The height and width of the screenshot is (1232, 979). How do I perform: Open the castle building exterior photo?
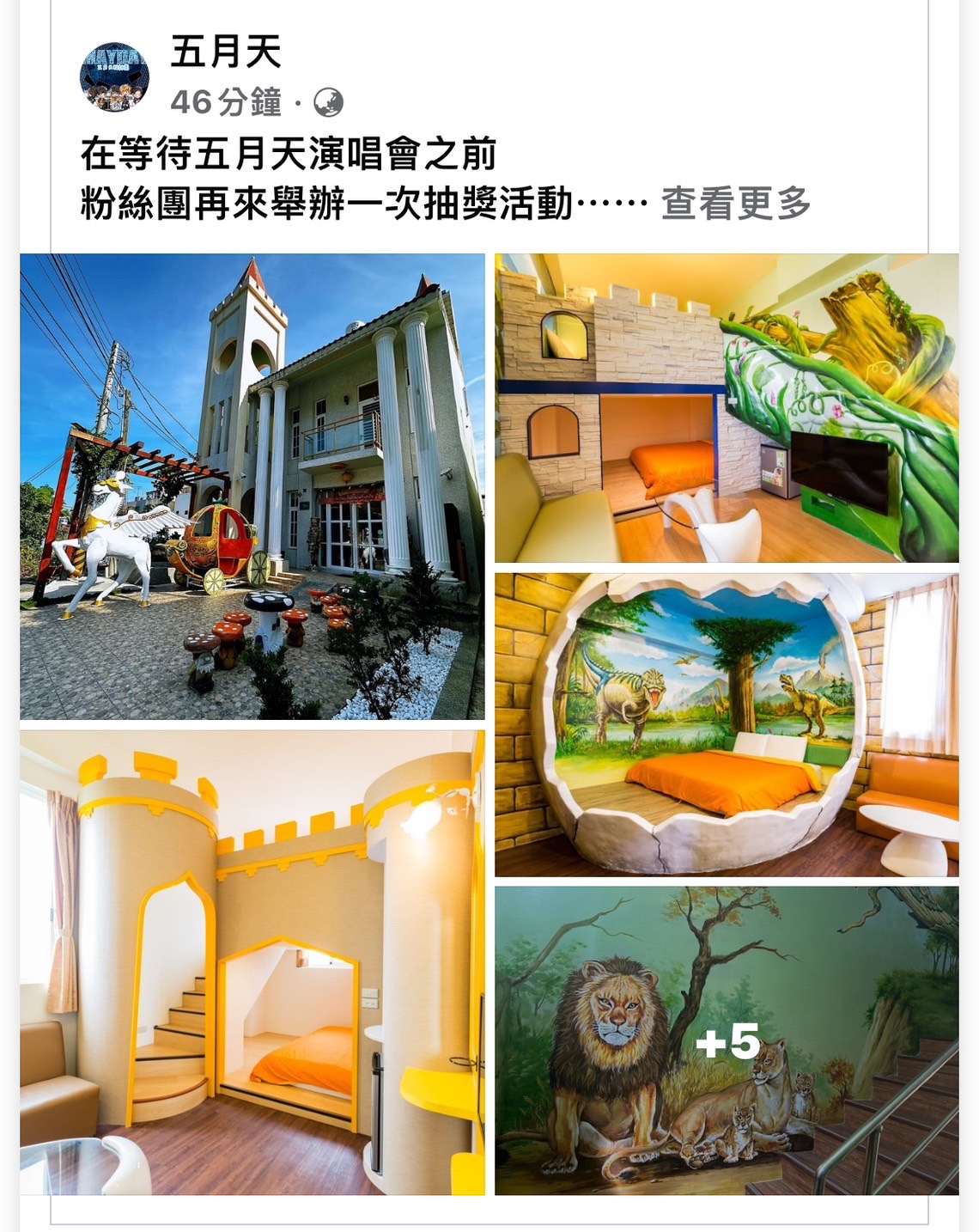point(252,486)
